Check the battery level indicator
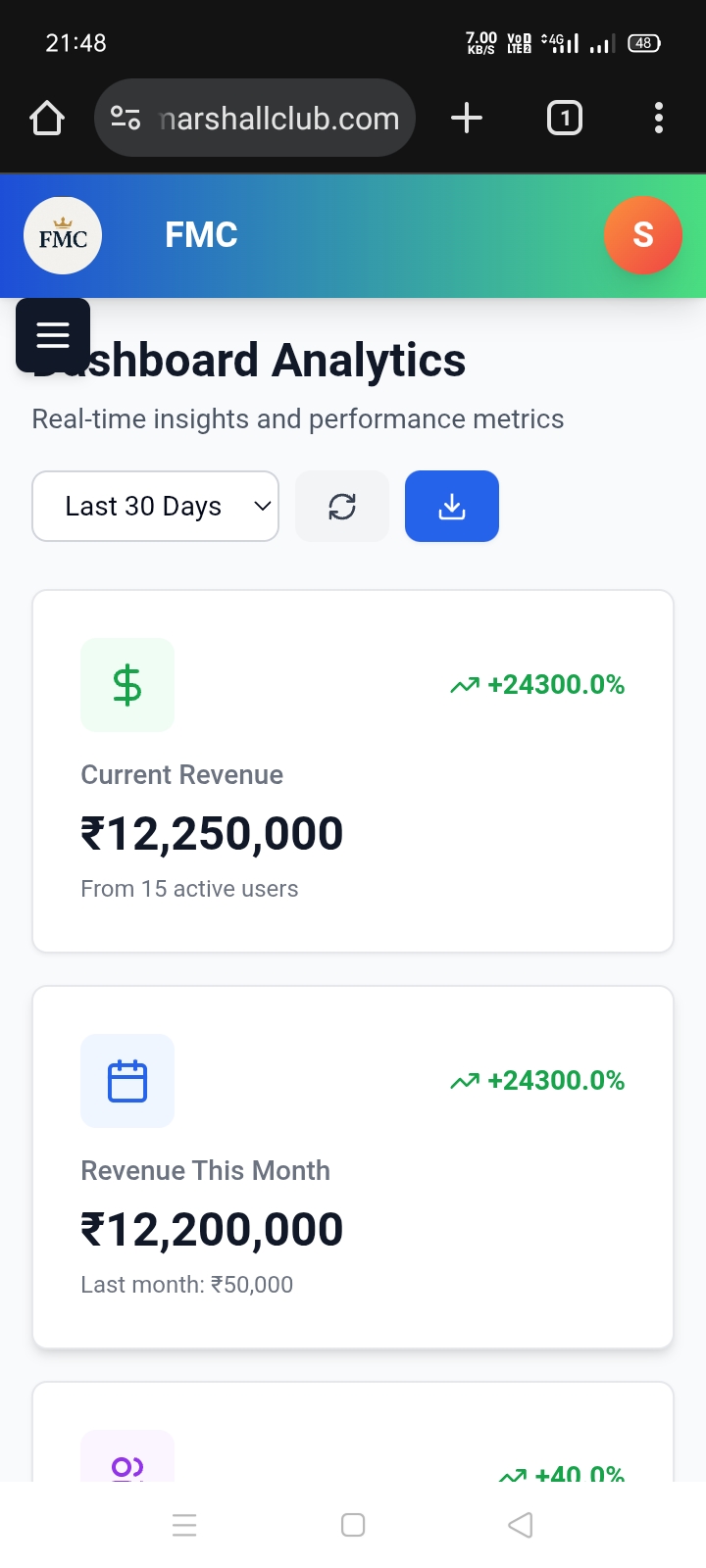This screenshot has width=706, height=1568. tap(643, 42)
